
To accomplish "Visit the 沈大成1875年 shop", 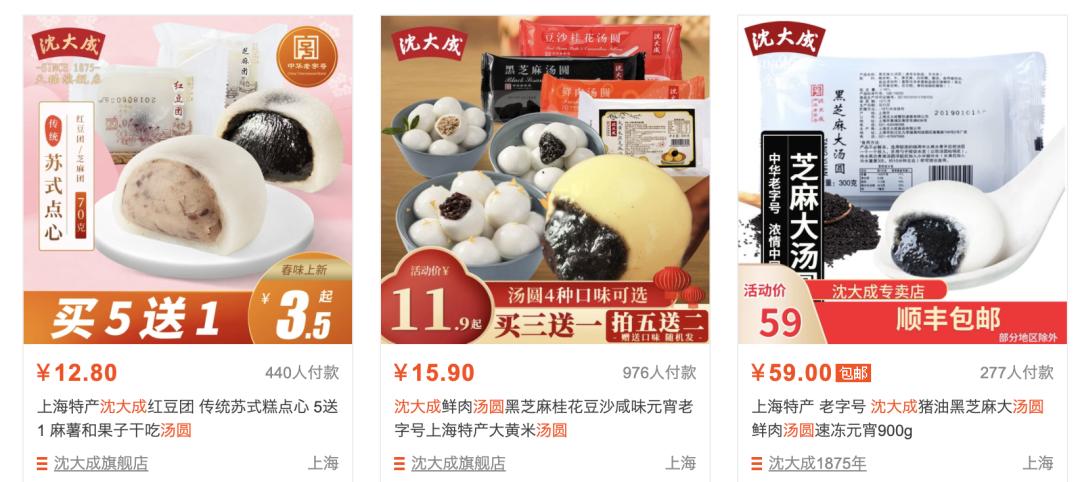I will [x=817, y=463].
